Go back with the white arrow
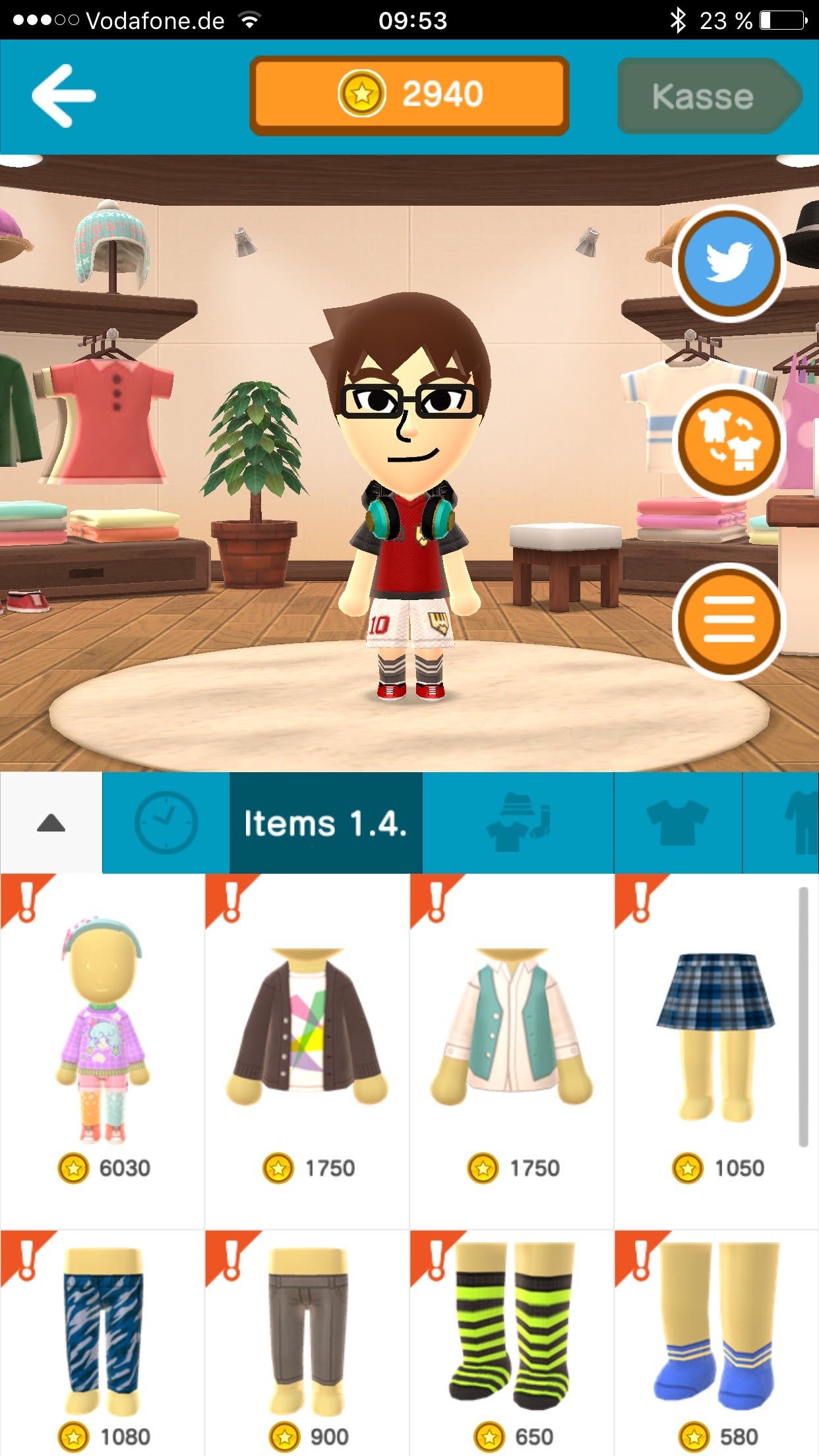This screenshot has width=819, height=1456. 64,96
